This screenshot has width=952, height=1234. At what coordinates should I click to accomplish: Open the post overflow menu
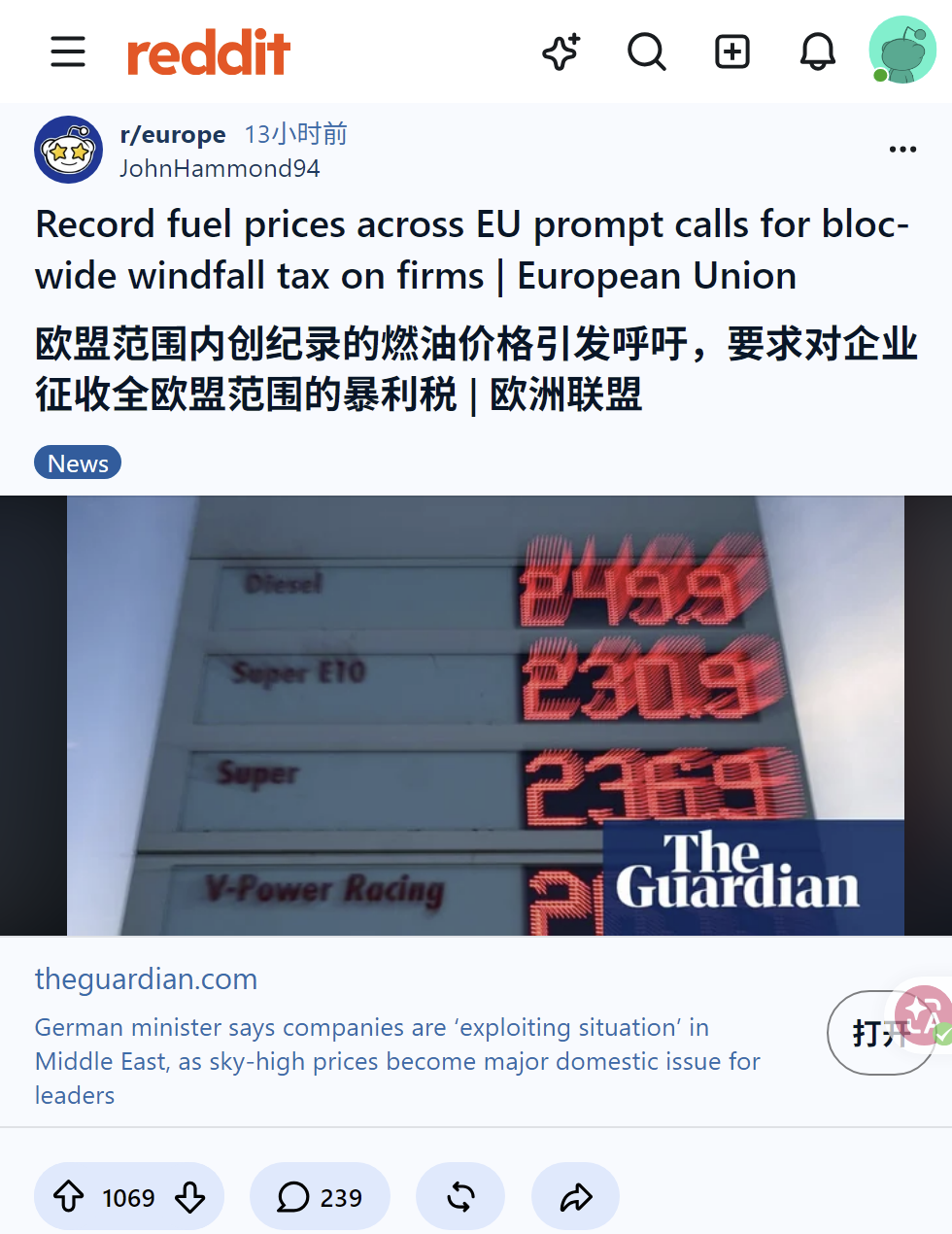[x=902, y=150]
